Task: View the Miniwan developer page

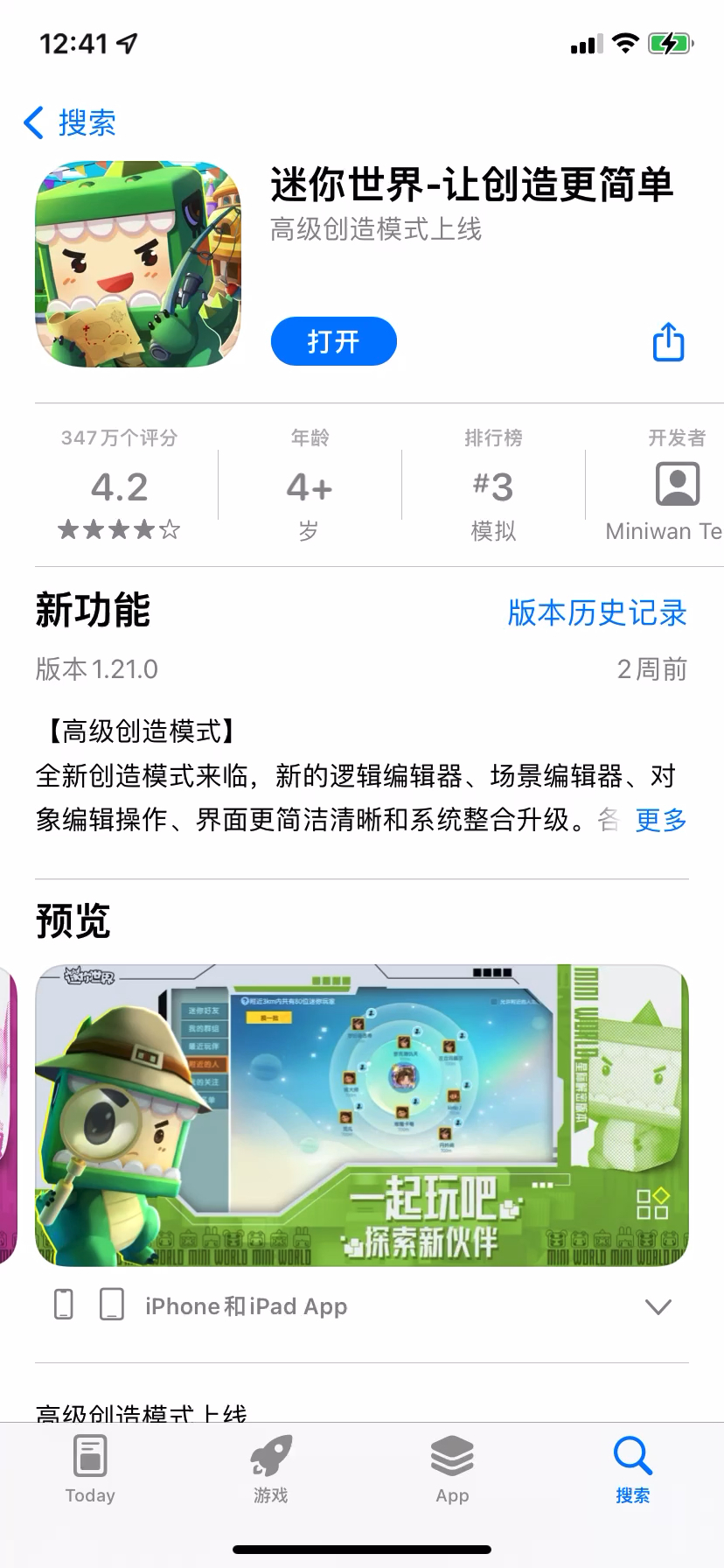Action: point(665,486)
